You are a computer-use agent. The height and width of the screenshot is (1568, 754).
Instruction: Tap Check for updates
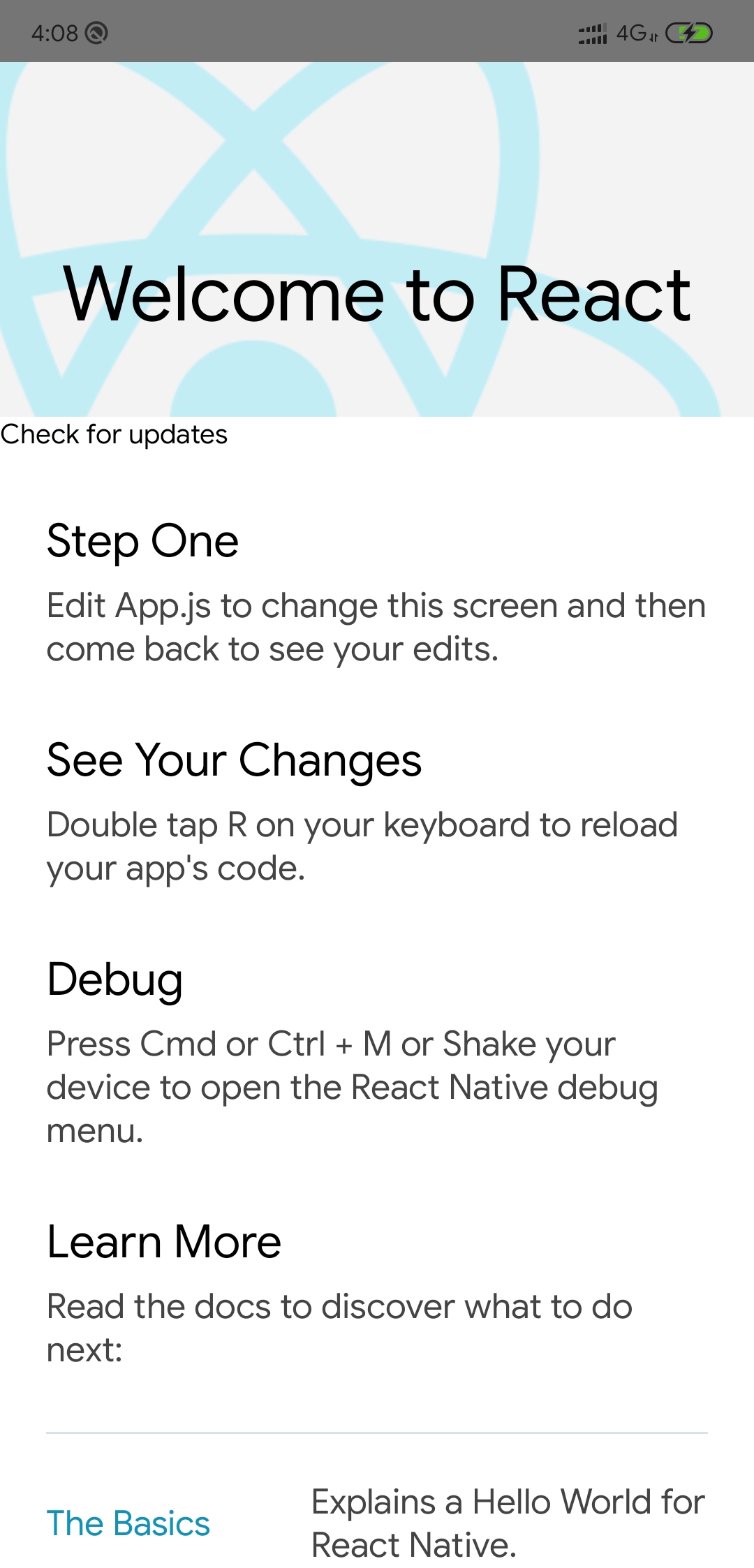pos(114,435)
